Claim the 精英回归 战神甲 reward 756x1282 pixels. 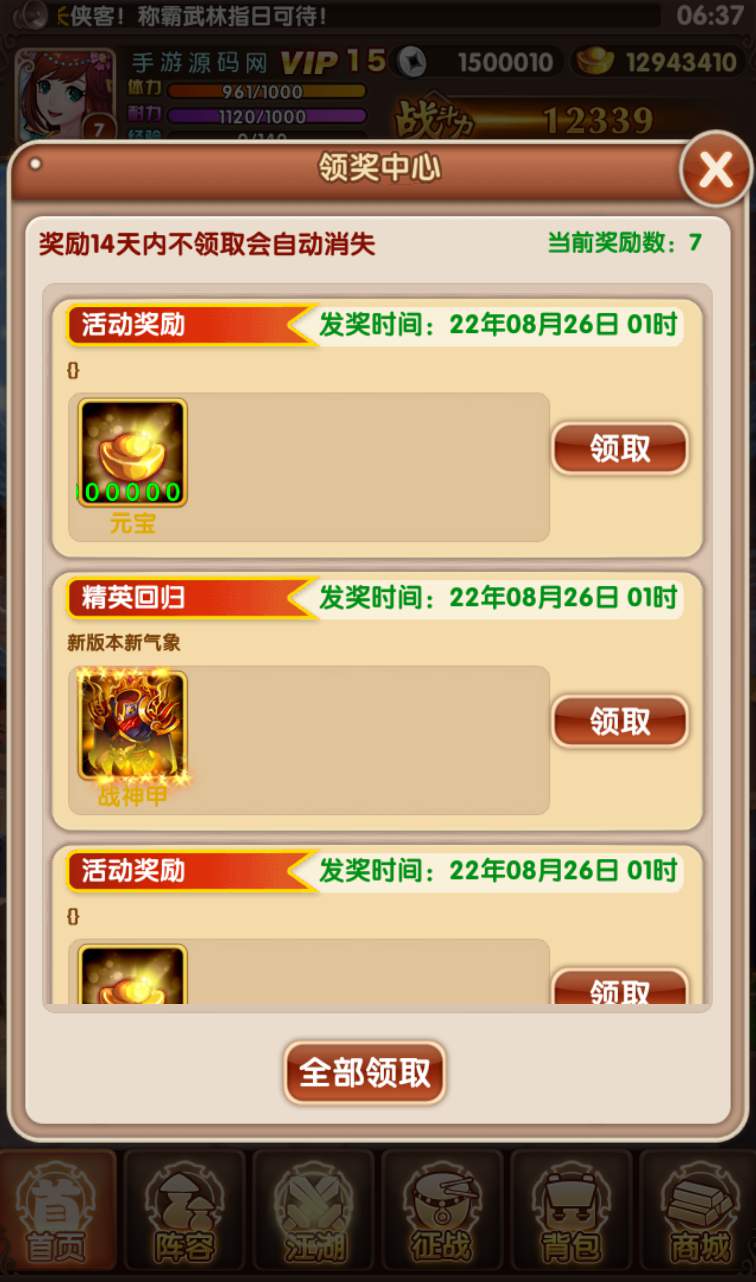(620, 721)
